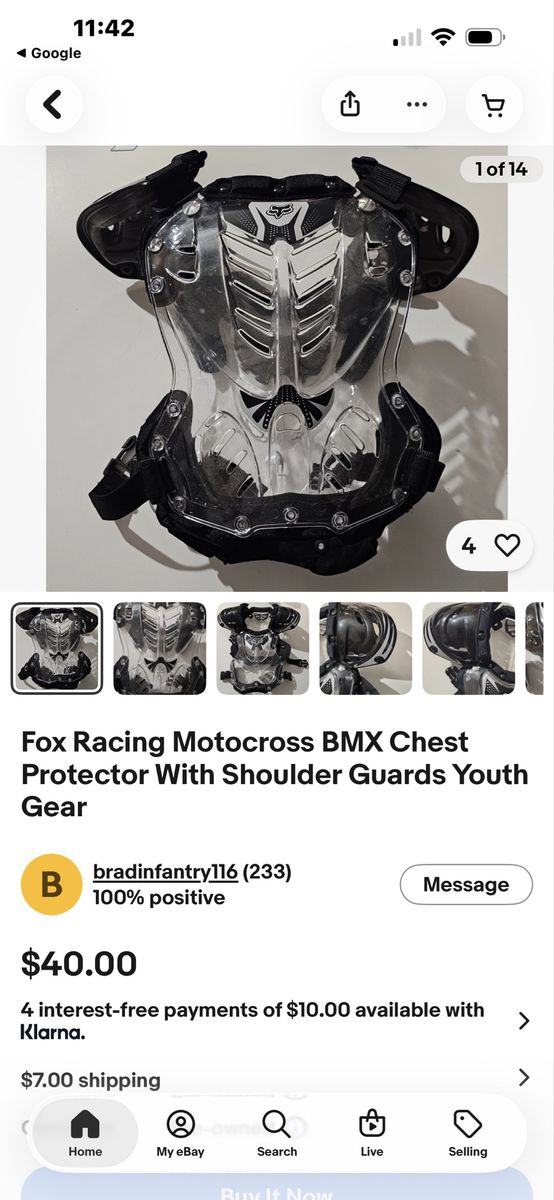Viewport: 554px width, 1200px height.
Task: Open the main chest protector photo
Action: pos(277,369)
